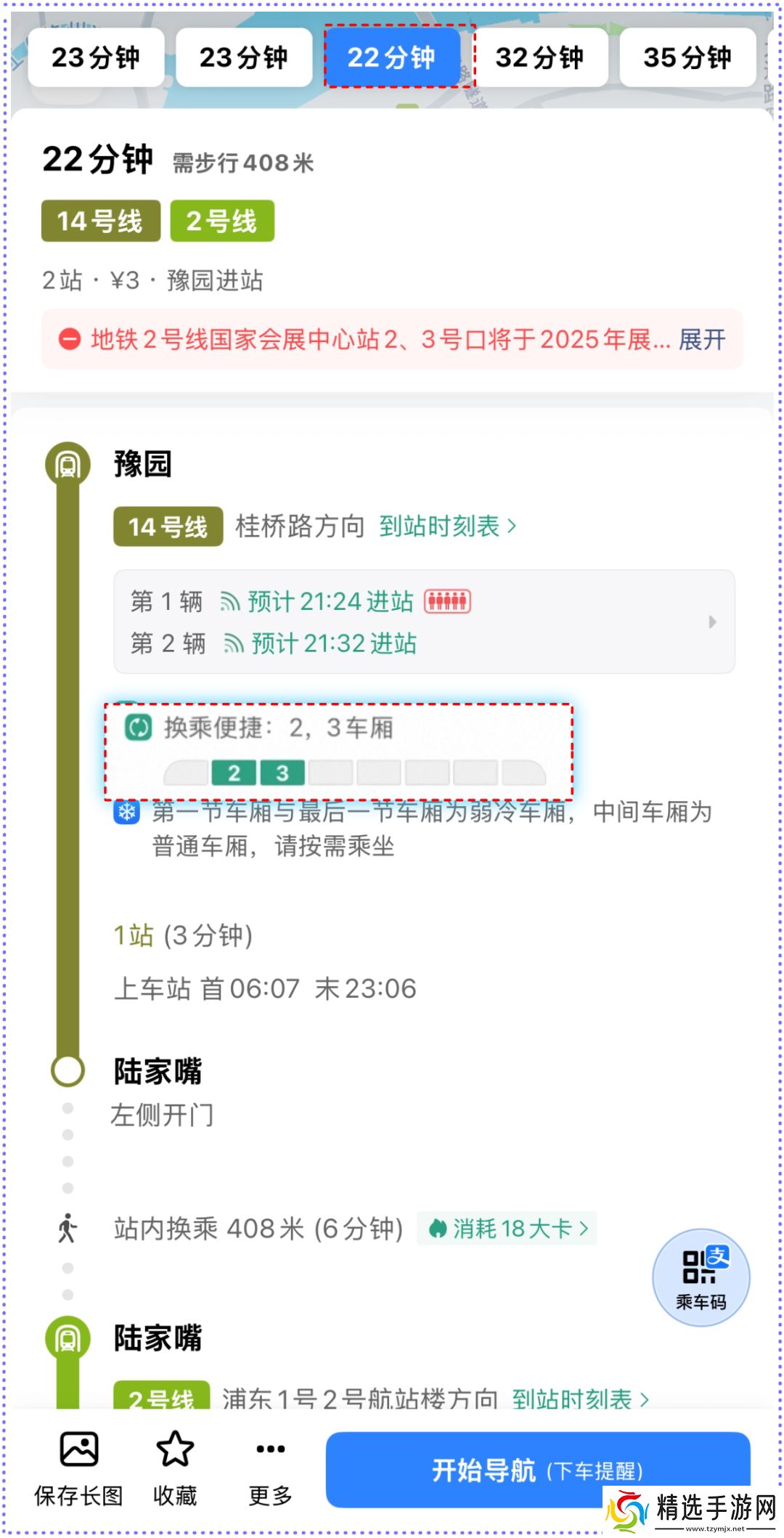
Task: Tap 保存长图 to save route image
Action: [x=78, y=1468]
